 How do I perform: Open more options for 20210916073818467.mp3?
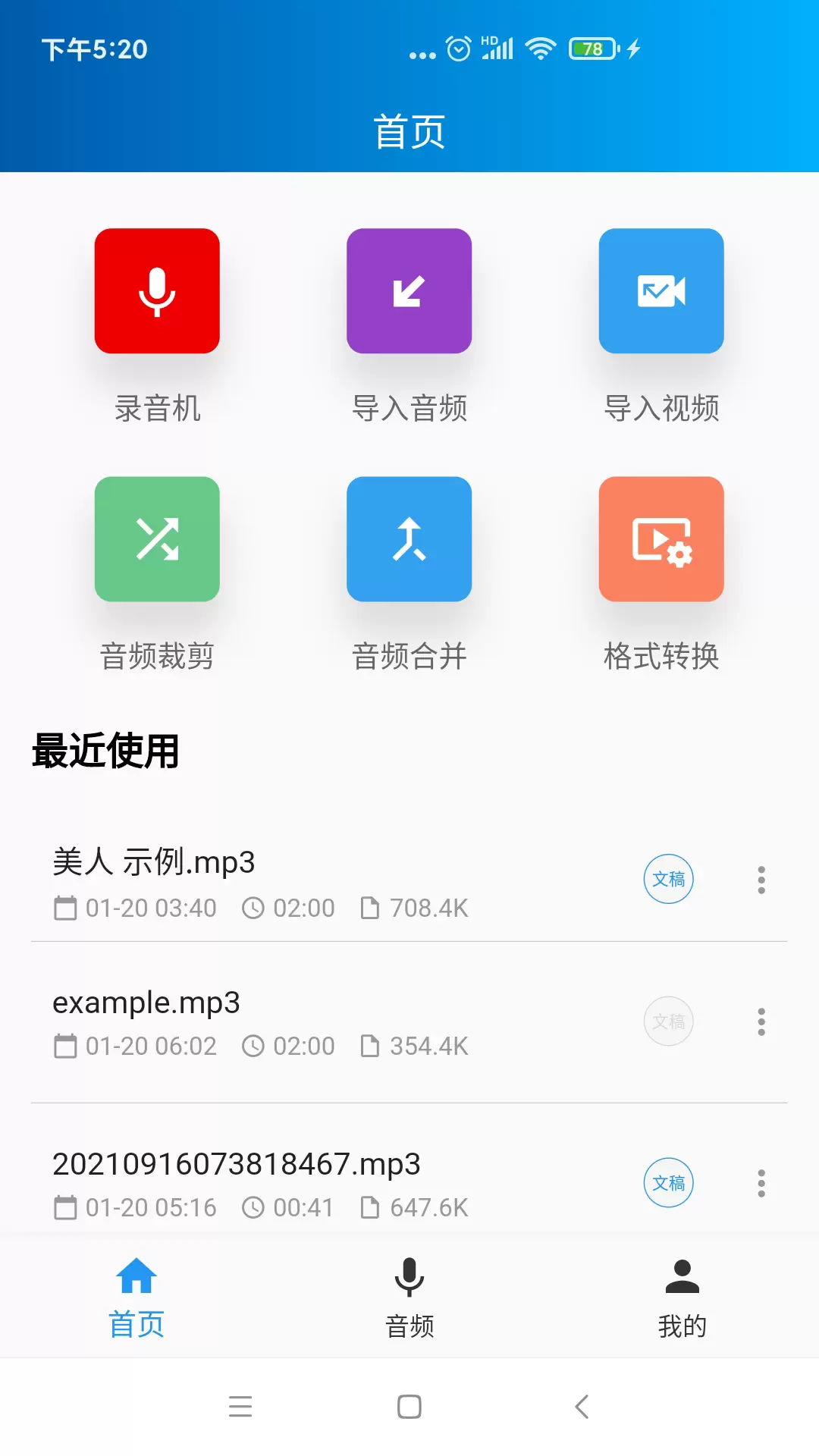pos(761,1183)
